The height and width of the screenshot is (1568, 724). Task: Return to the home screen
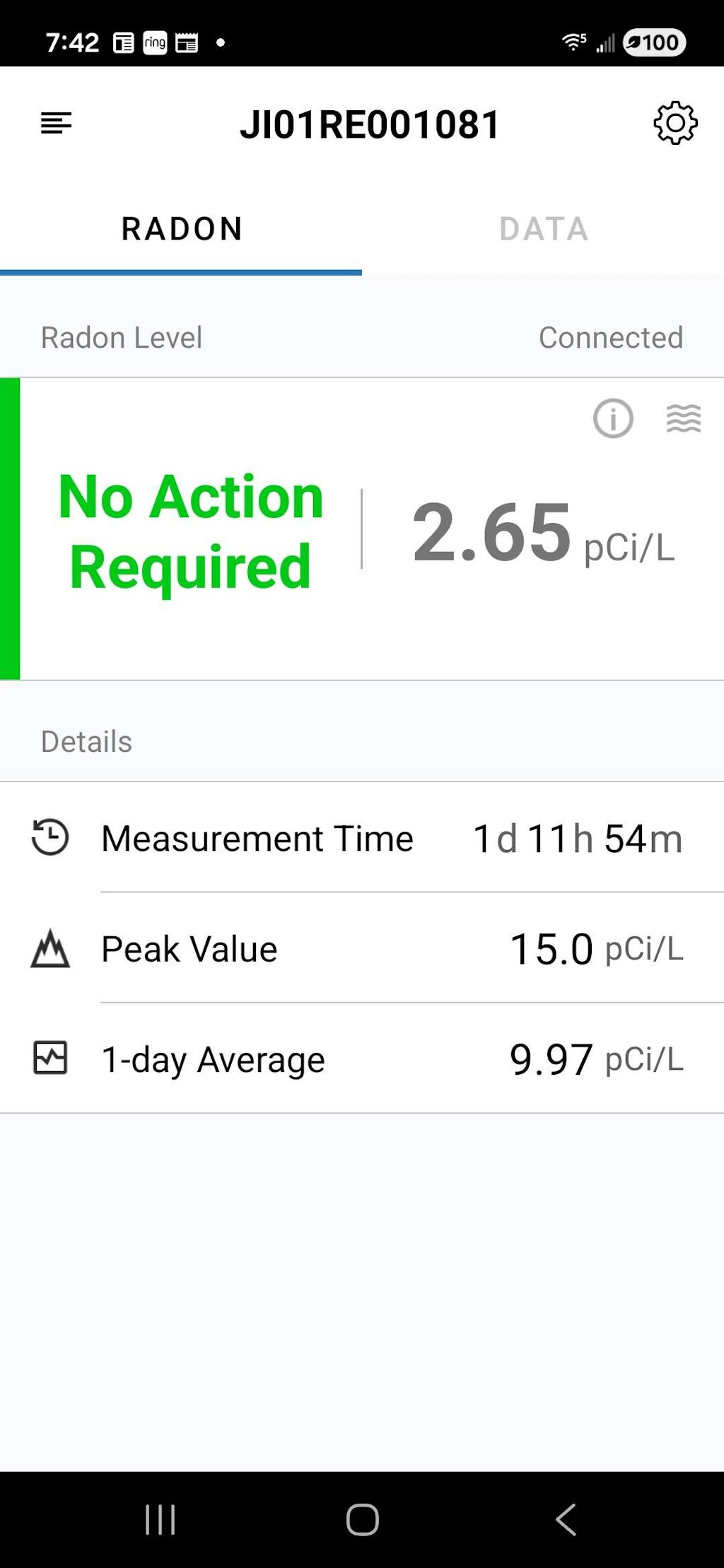tap(362, 1519)
